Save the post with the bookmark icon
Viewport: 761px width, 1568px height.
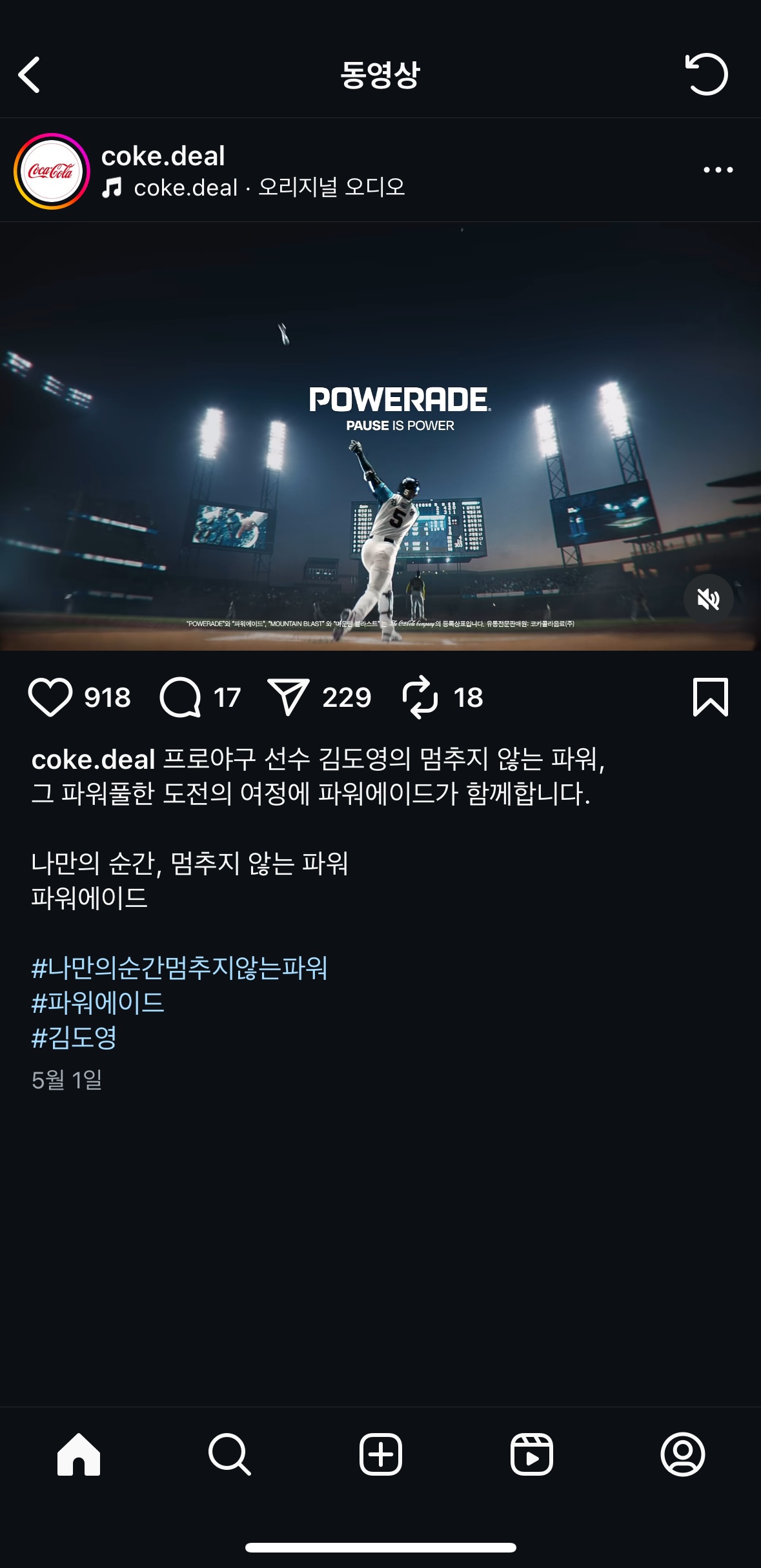710,697
